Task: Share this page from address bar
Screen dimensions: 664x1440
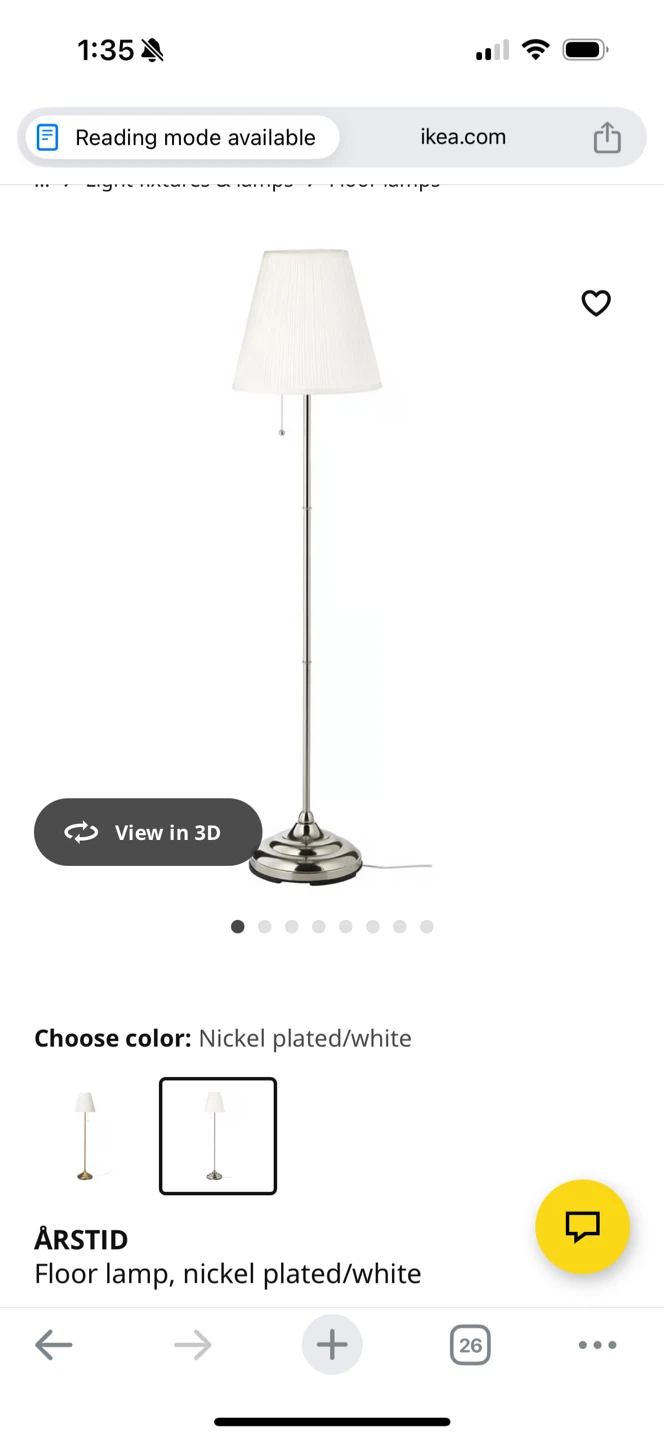Action: (607, 137)
